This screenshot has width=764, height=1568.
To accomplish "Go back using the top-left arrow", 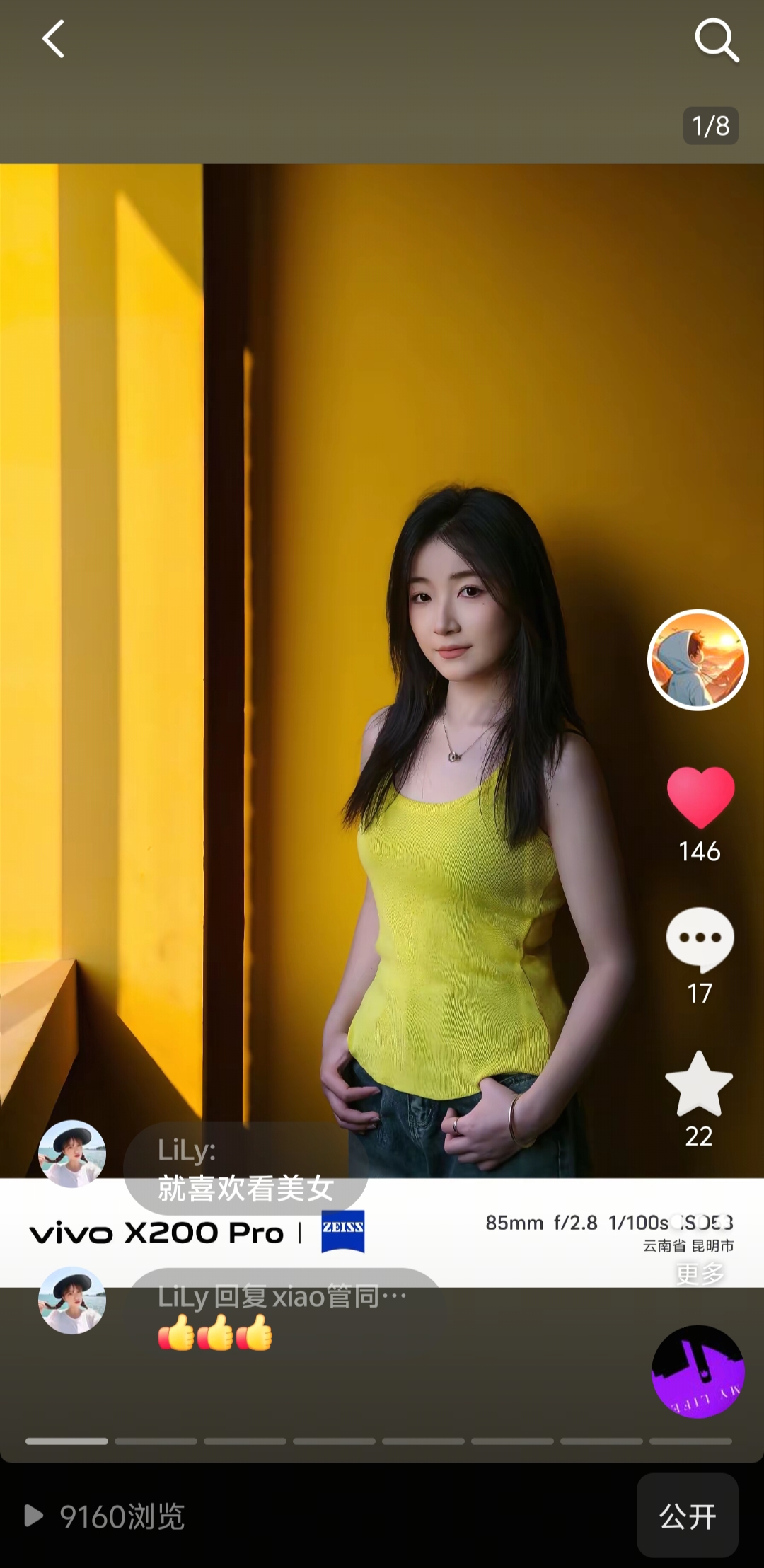I will click(x=54, y=40).
